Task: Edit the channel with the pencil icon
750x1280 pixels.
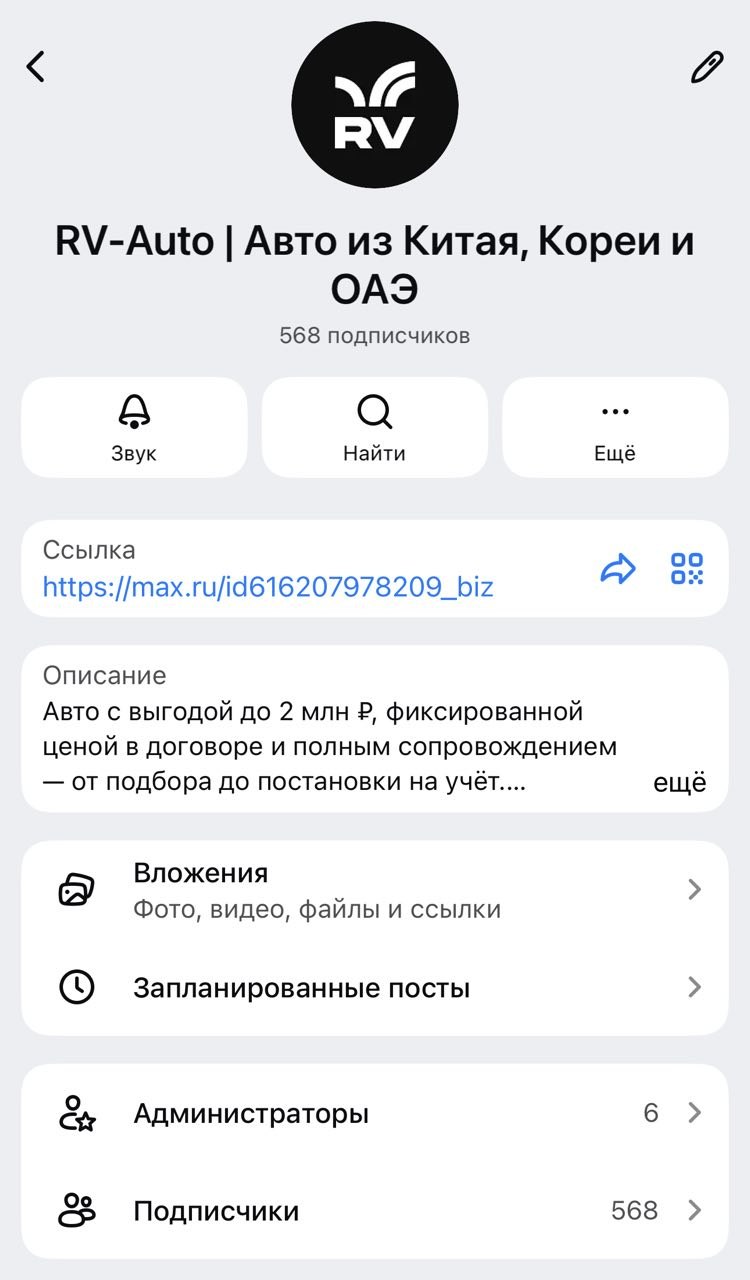Action: [707, 67]
